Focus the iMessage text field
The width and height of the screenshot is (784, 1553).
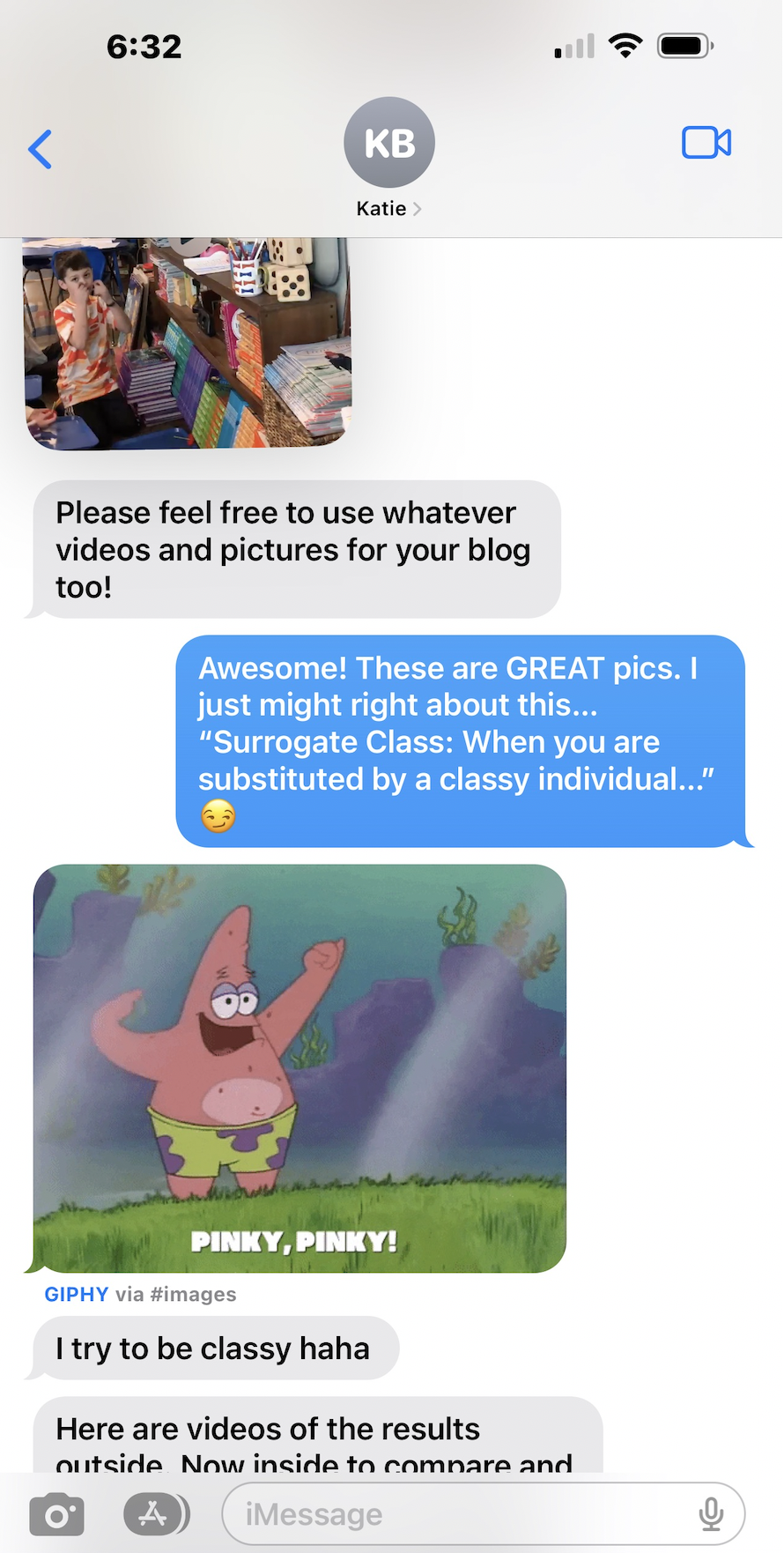pyautogui.click(x=458, y=1515)
